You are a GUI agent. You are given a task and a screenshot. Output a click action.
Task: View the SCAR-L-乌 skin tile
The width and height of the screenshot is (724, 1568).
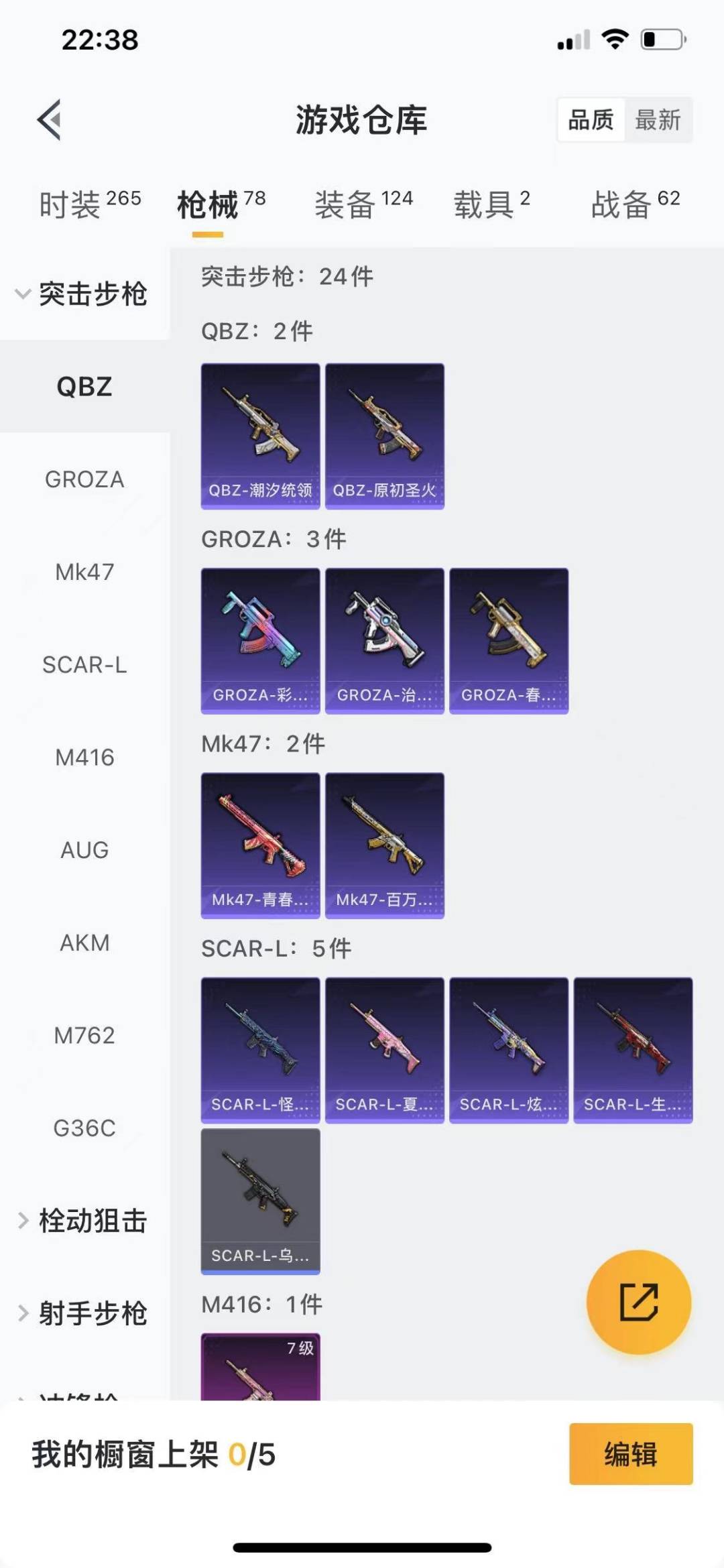(x=261, y=1201)
